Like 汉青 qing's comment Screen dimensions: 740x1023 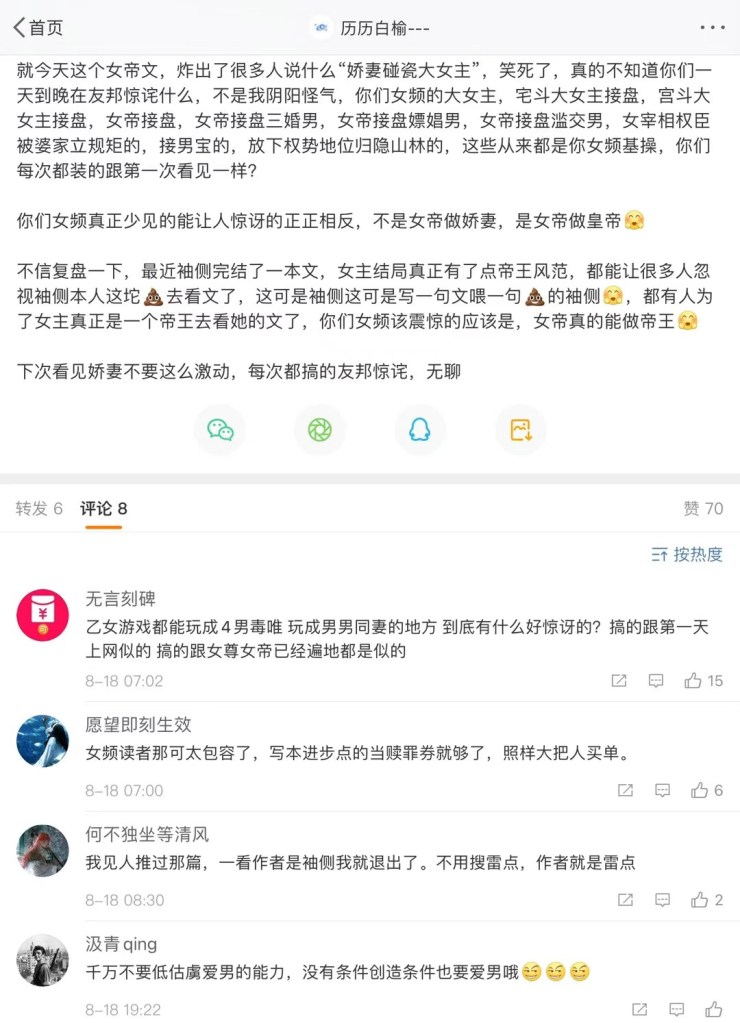click(x=713, y=1009)
